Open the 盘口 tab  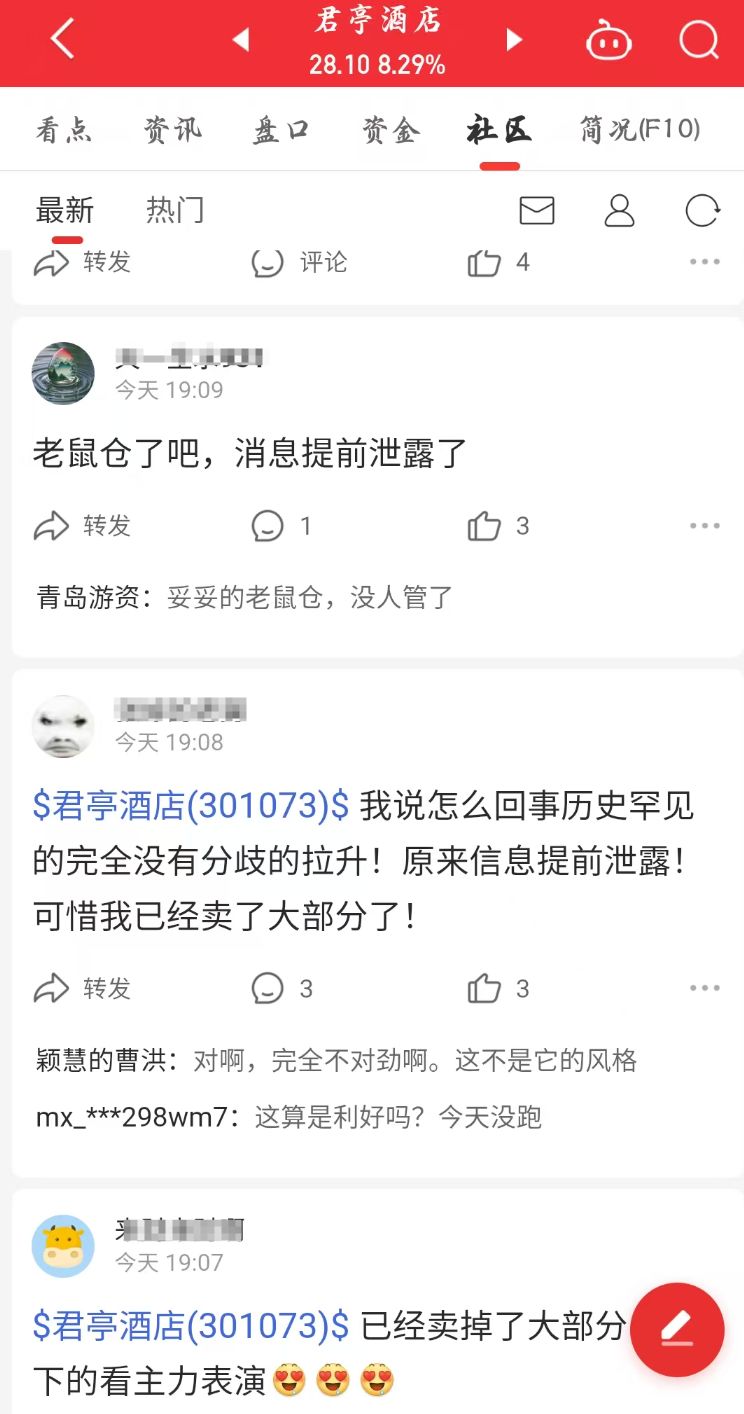pos(281,130)
